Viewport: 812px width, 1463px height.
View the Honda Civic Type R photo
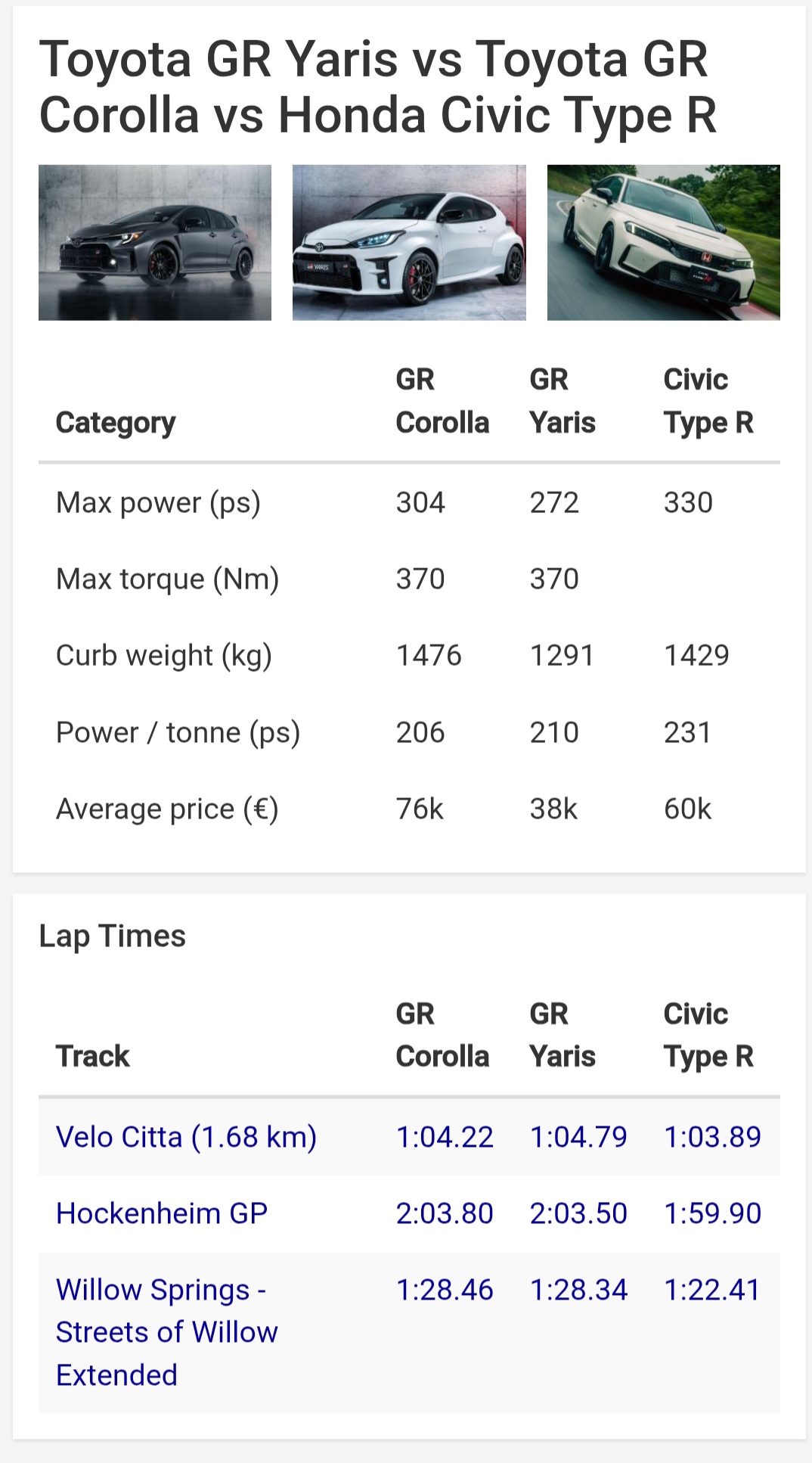pyautogui.click(x=663, y=243)
